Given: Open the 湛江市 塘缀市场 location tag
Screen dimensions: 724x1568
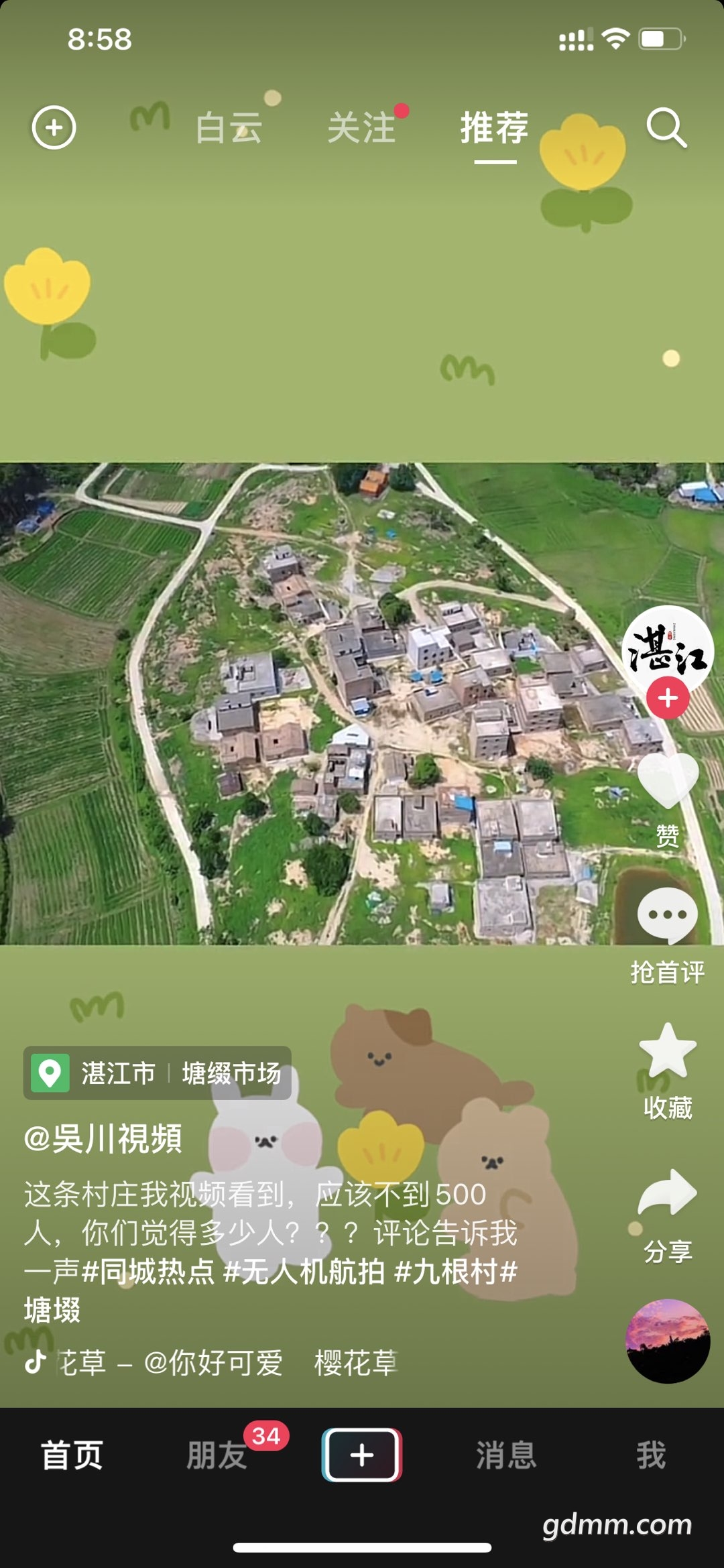Looking at the screenshot, I should [158, 1073].
